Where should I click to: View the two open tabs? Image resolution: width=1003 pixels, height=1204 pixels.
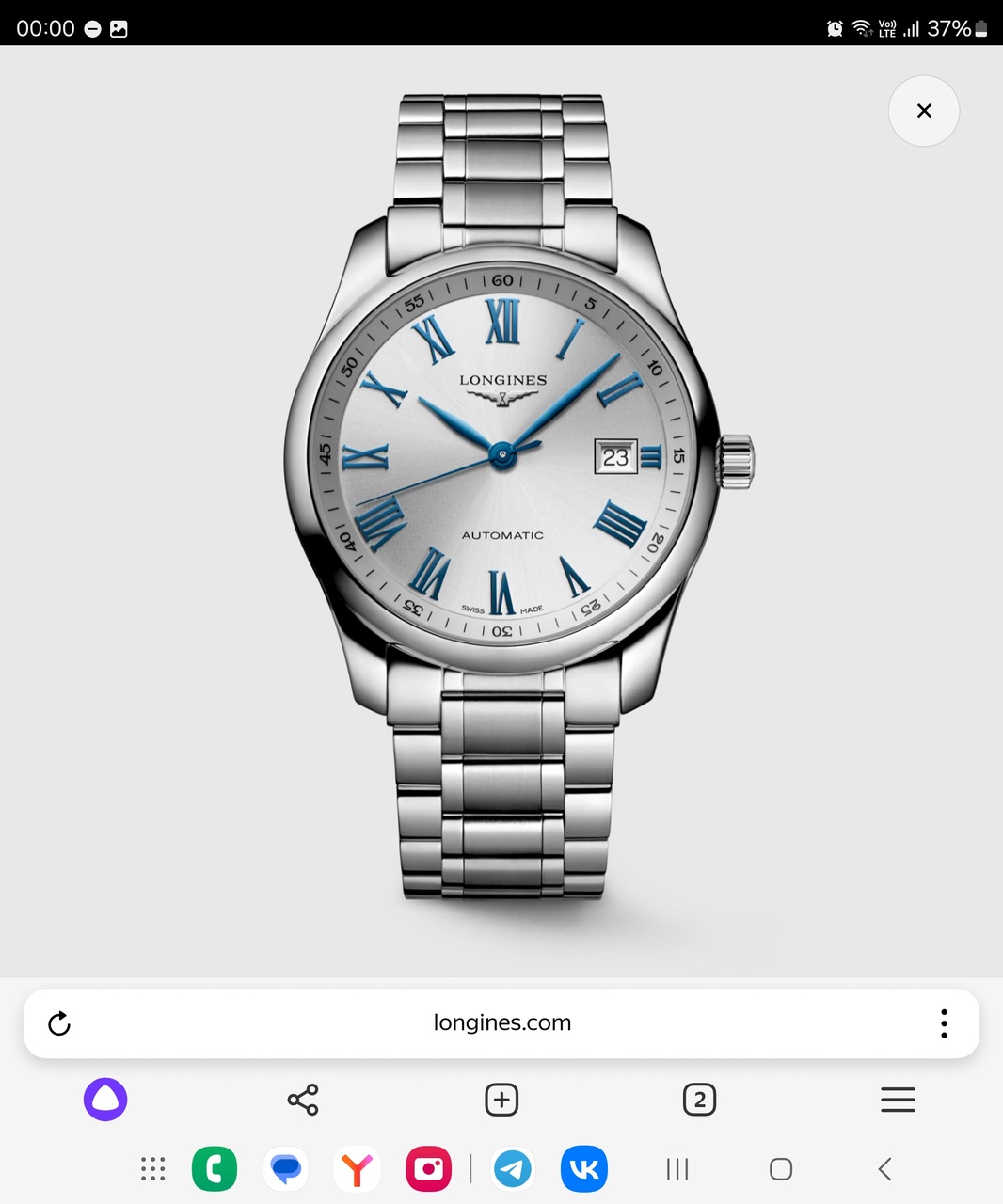[699, 1100]
